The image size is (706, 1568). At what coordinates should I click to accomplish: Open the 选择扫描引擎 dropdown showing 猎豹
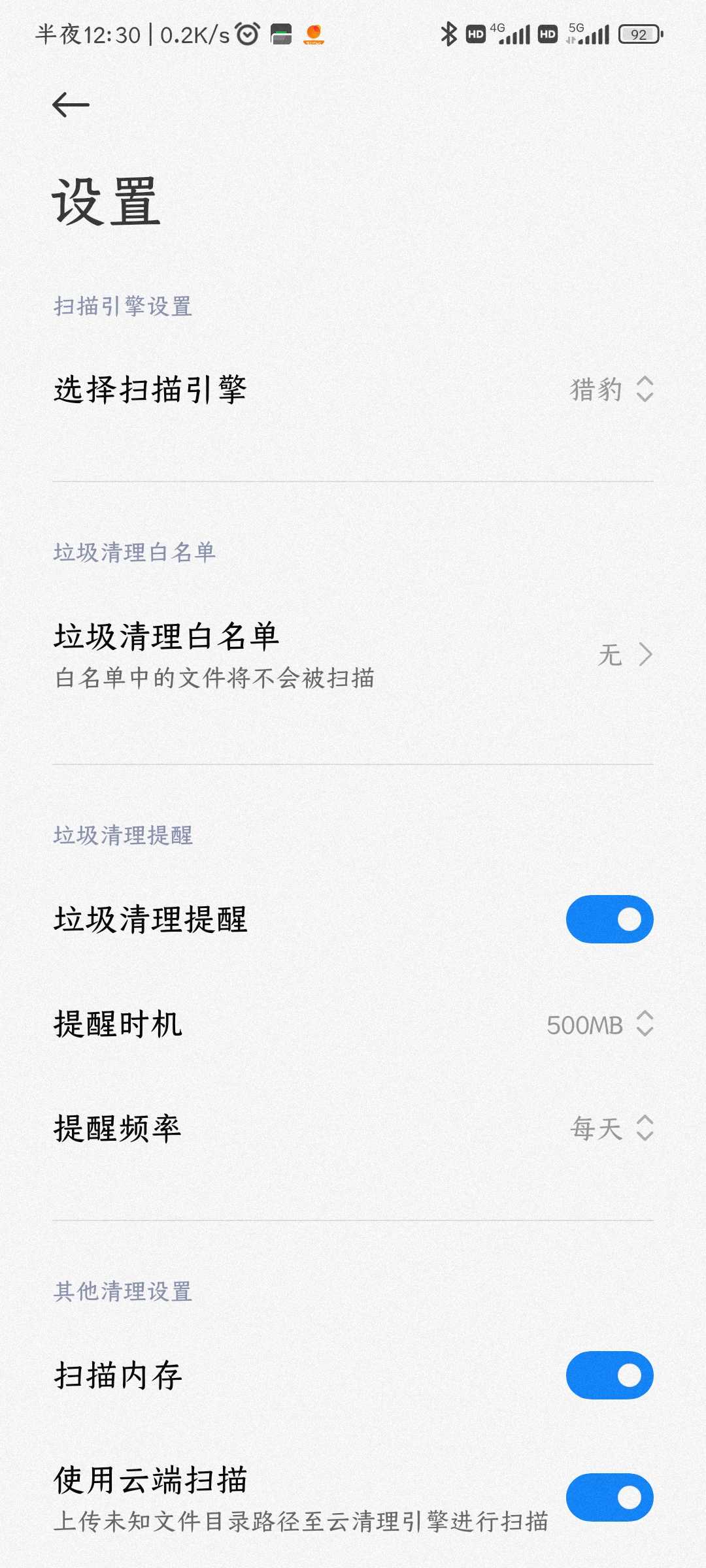611,389
